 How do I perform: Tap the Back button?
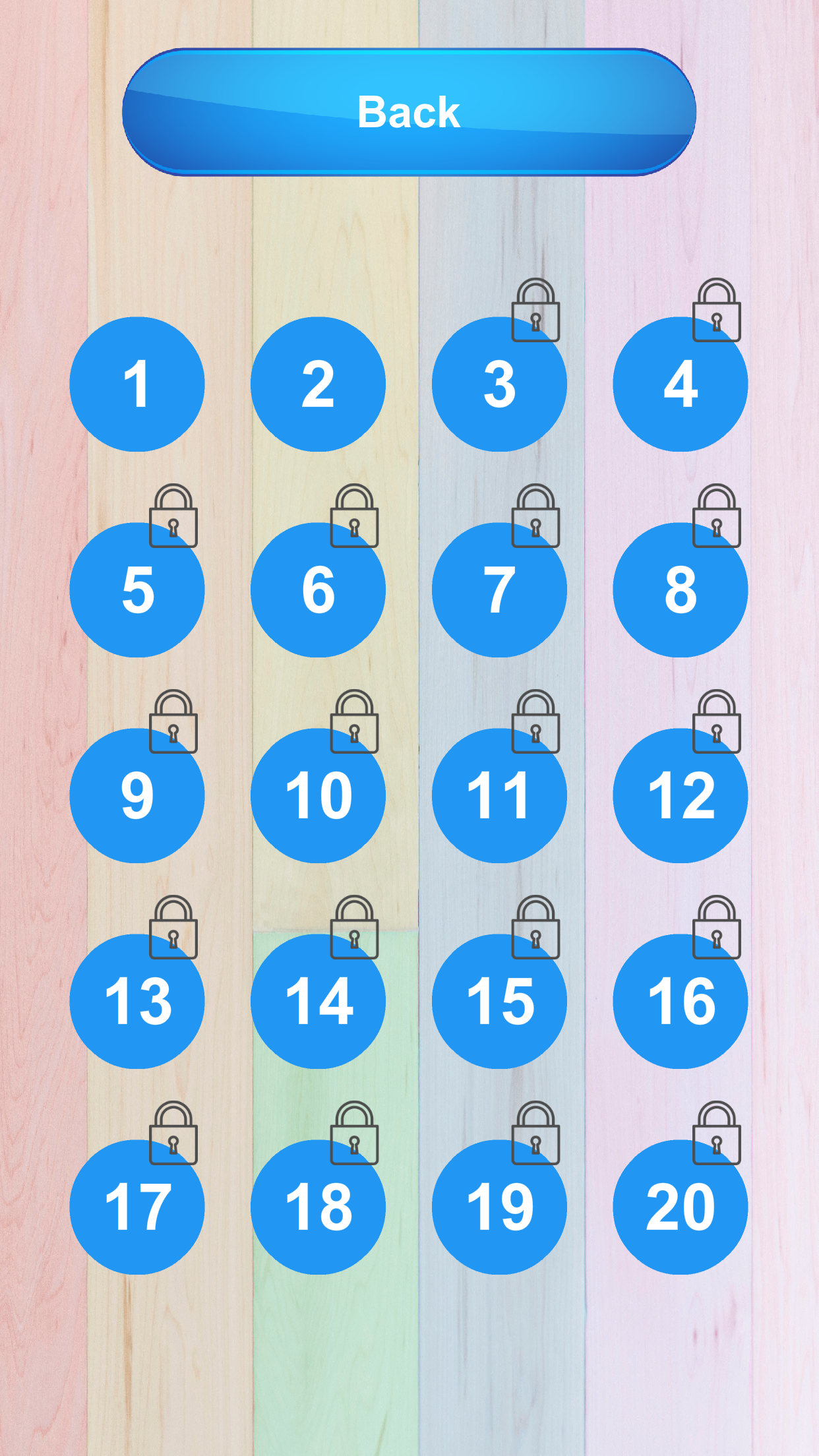[x=409, y=112]
